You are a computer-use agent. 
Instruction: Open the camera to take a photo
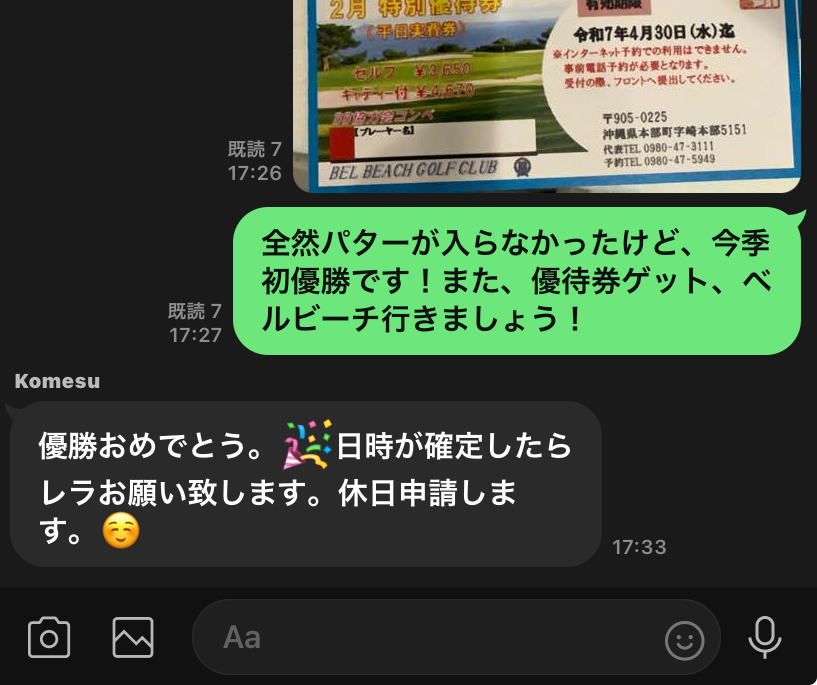click(49, 637)
